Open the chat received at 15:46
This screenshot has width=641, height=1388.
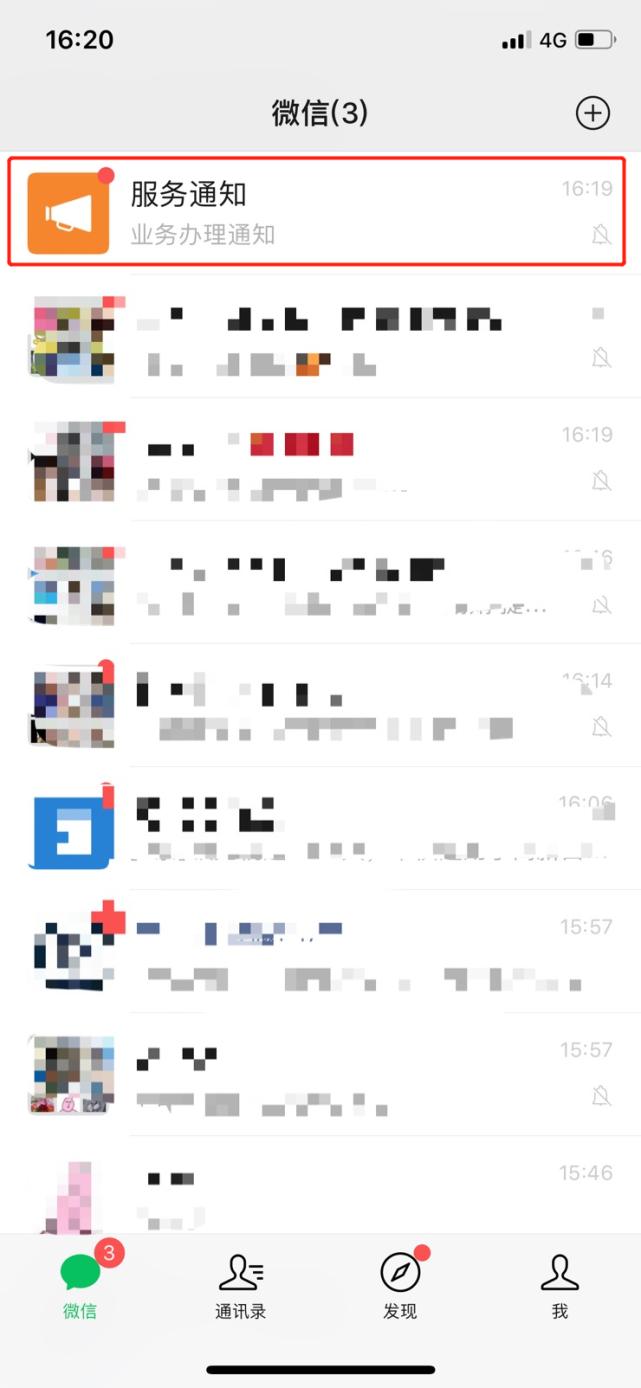click(320, 1195)
